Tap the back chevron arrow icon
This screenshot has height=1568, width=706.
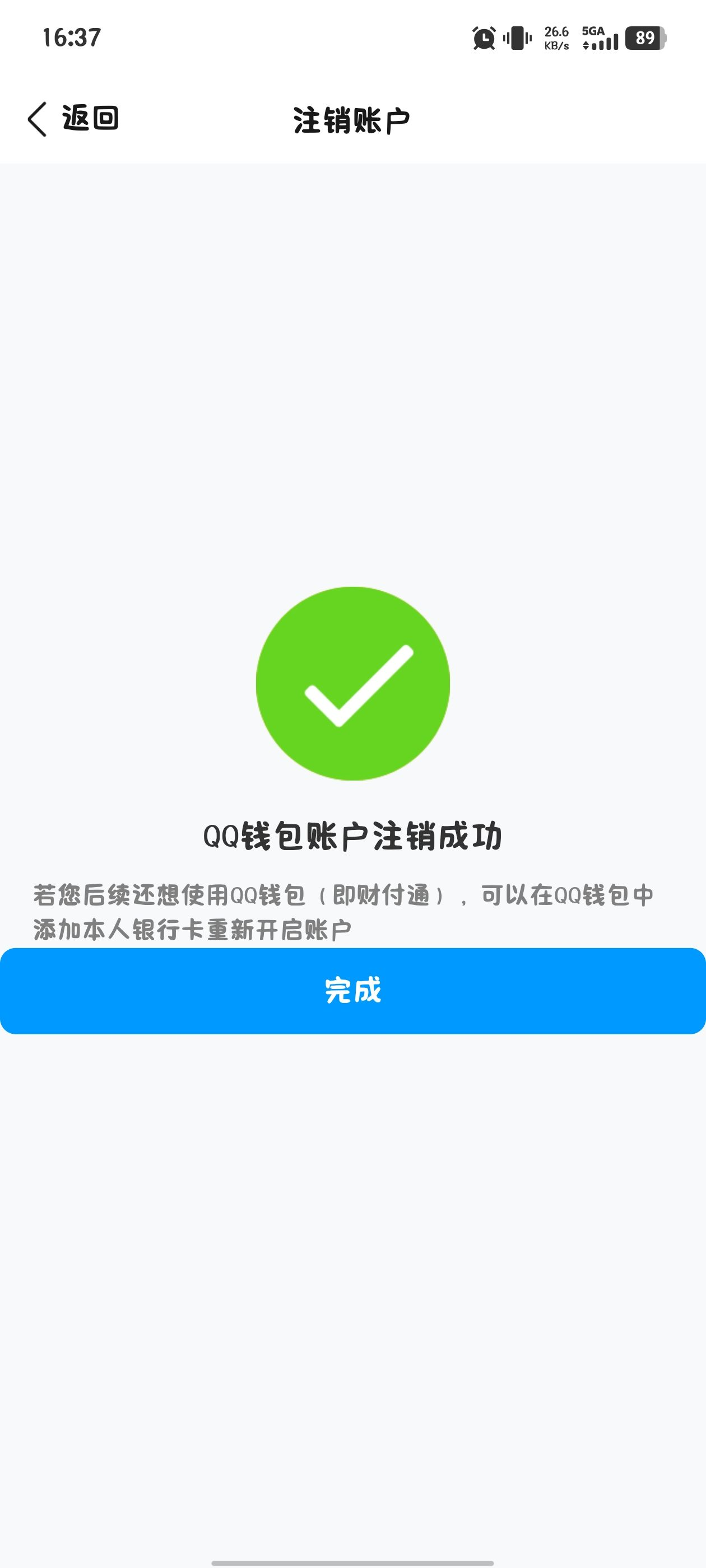point(36,119)
